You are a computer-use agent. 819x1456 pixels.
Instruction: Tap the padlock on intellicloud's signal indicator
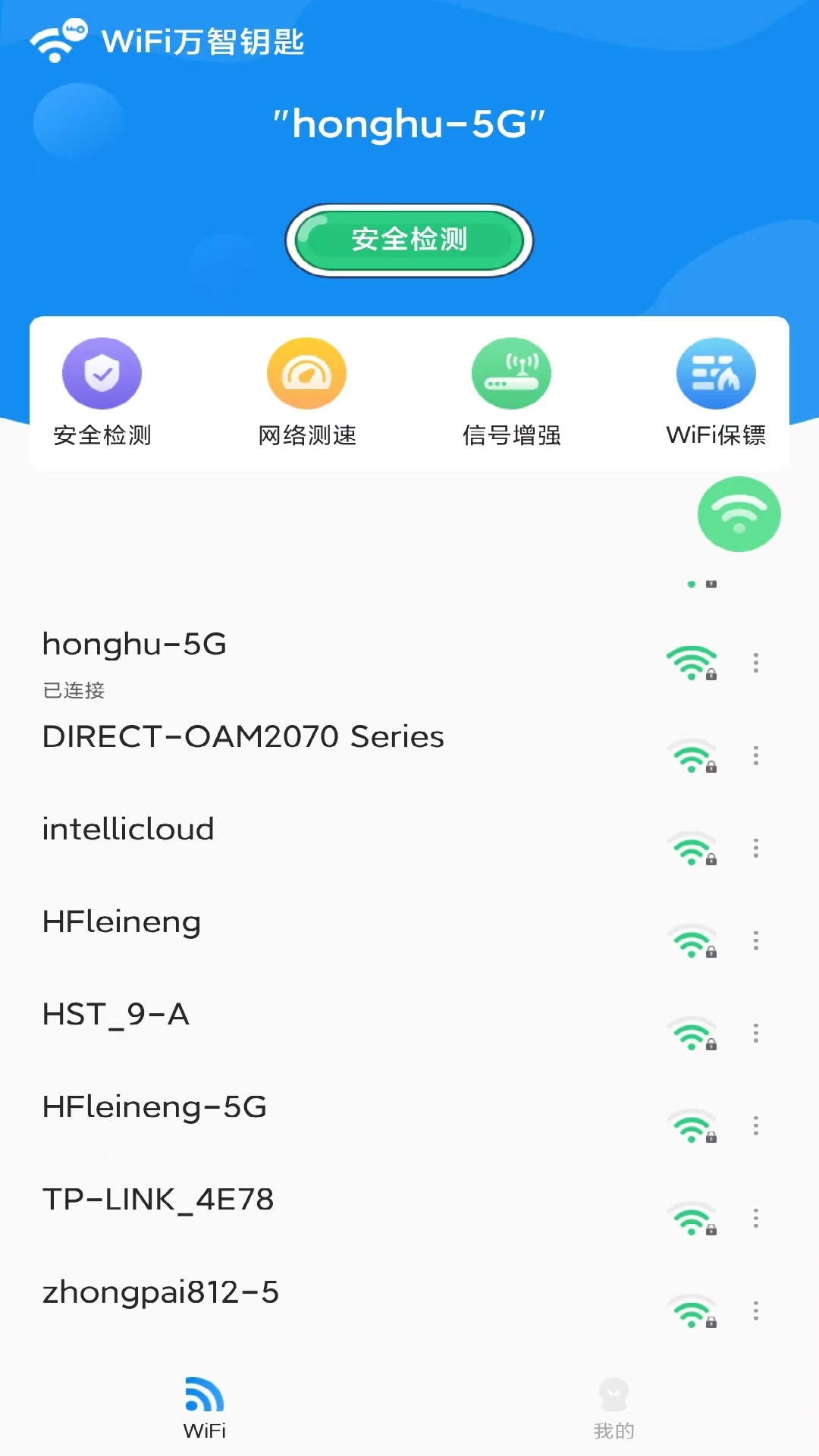click(711, 859)
